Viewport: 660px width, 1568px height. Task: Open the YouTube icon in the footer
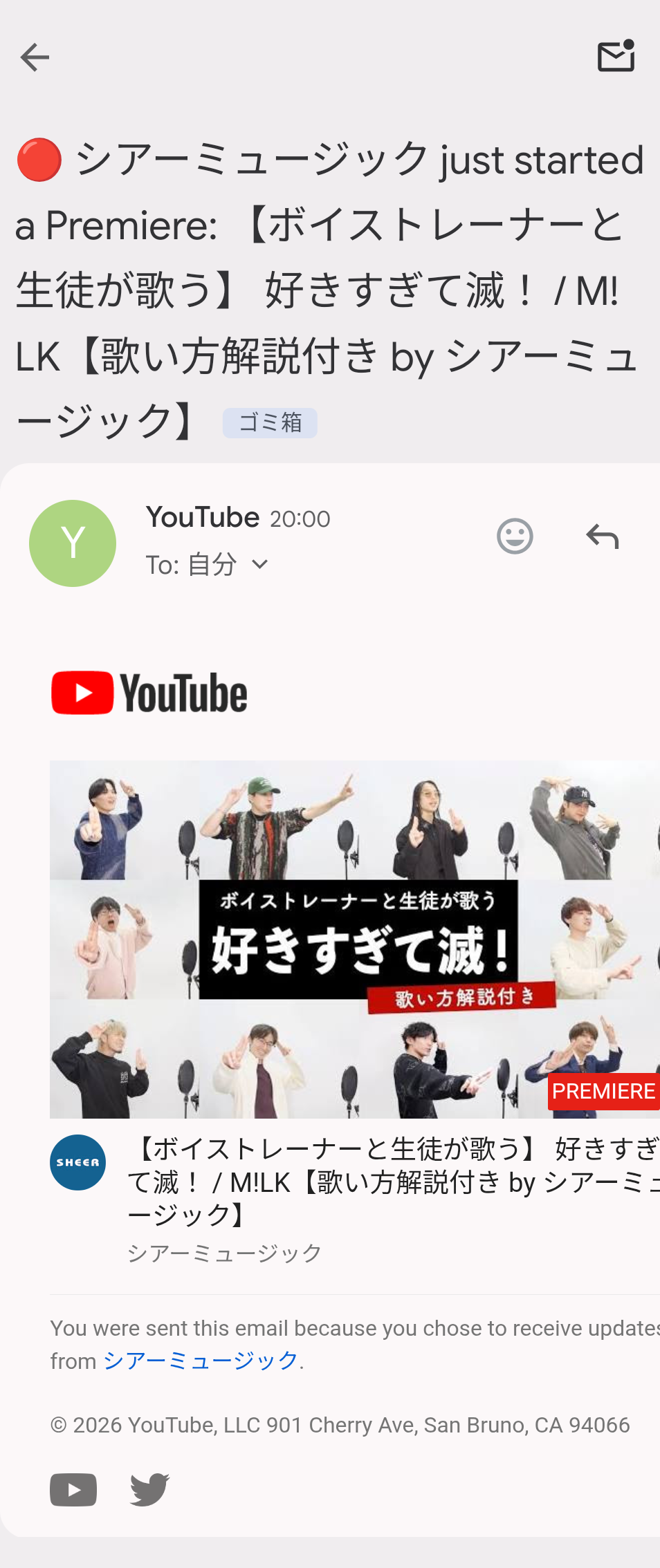[73, 1489]
